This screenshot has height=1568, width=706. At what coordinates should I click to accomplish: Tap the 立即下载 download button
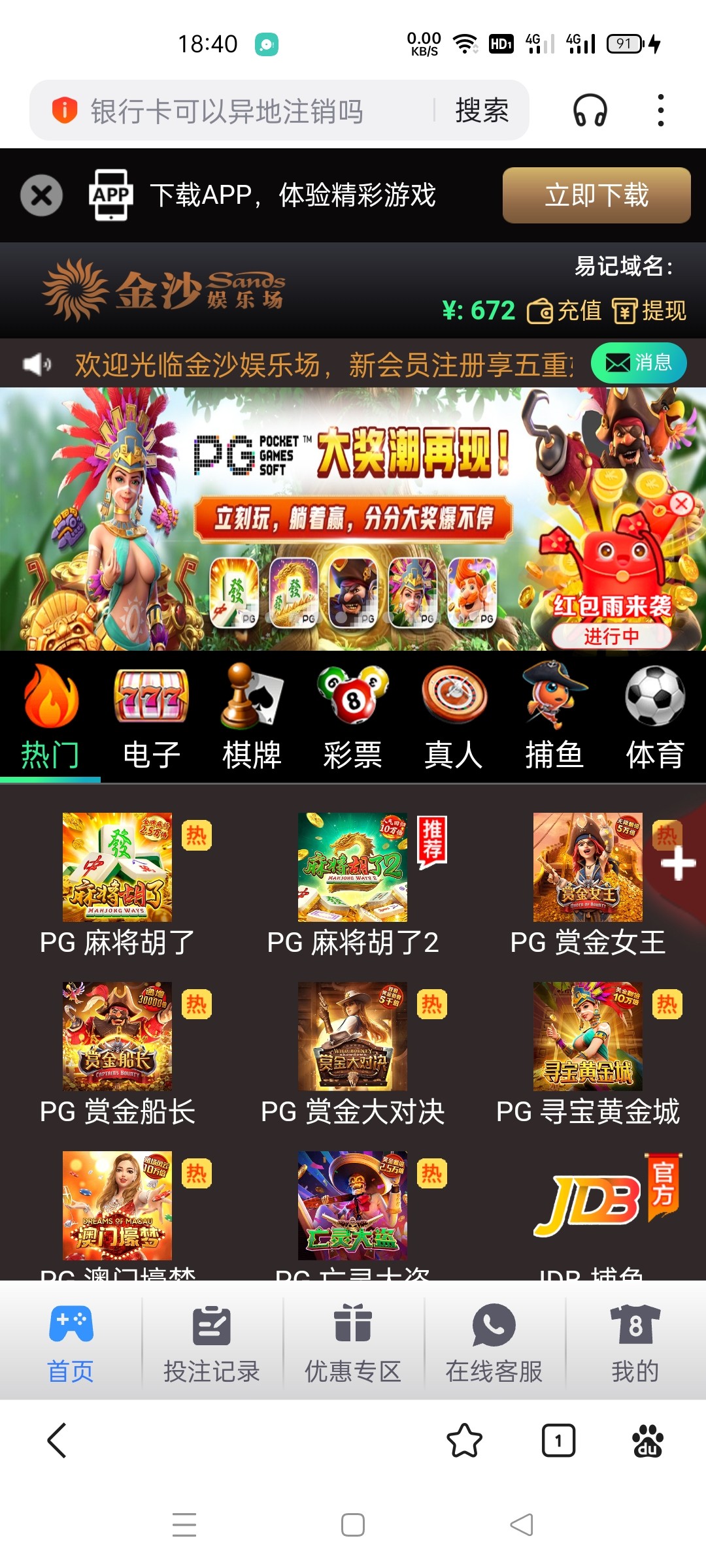coord(596,195)
